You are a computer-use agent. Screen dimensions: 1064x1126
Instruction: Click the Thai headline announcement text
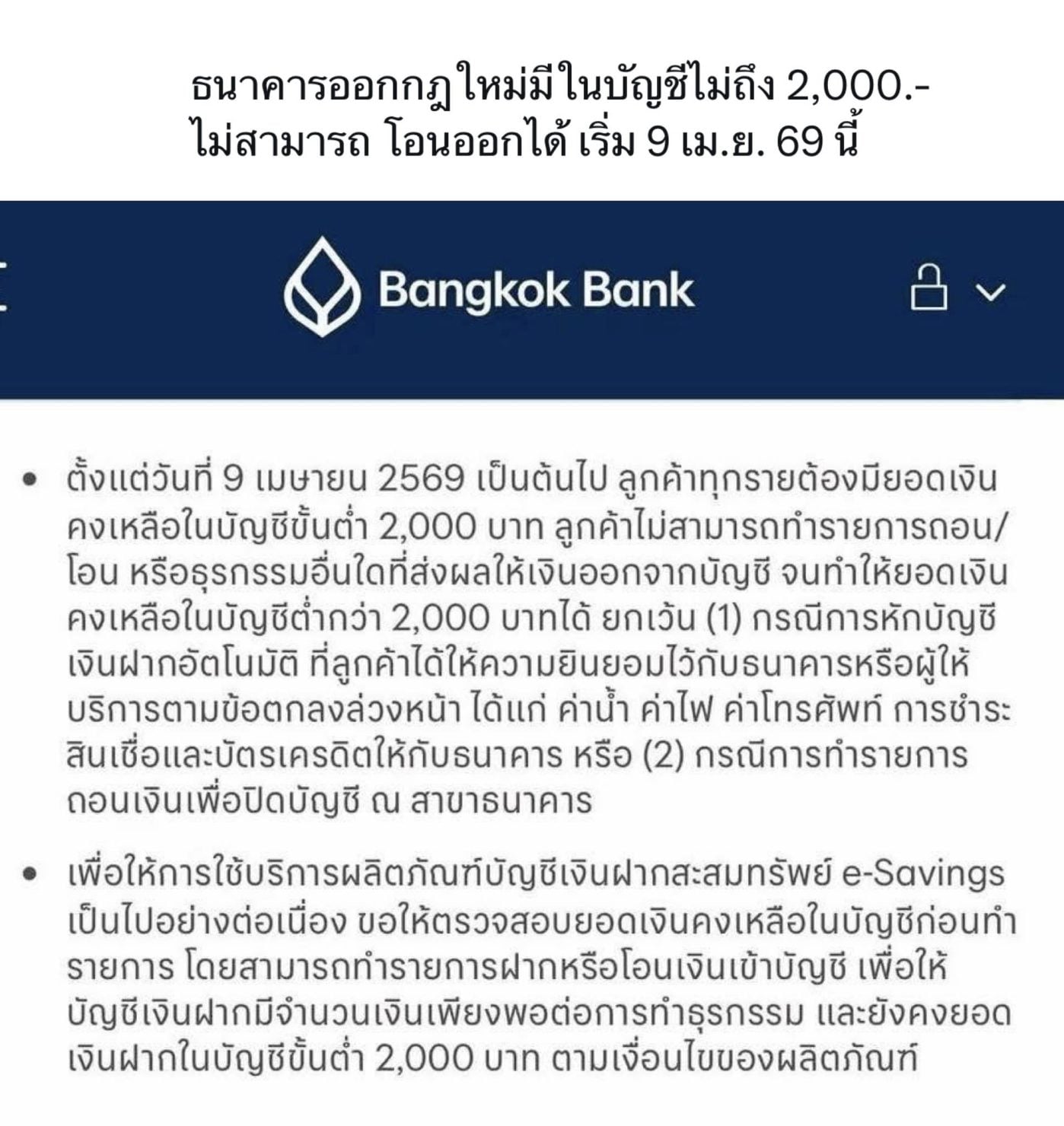(x=533, y=114)
